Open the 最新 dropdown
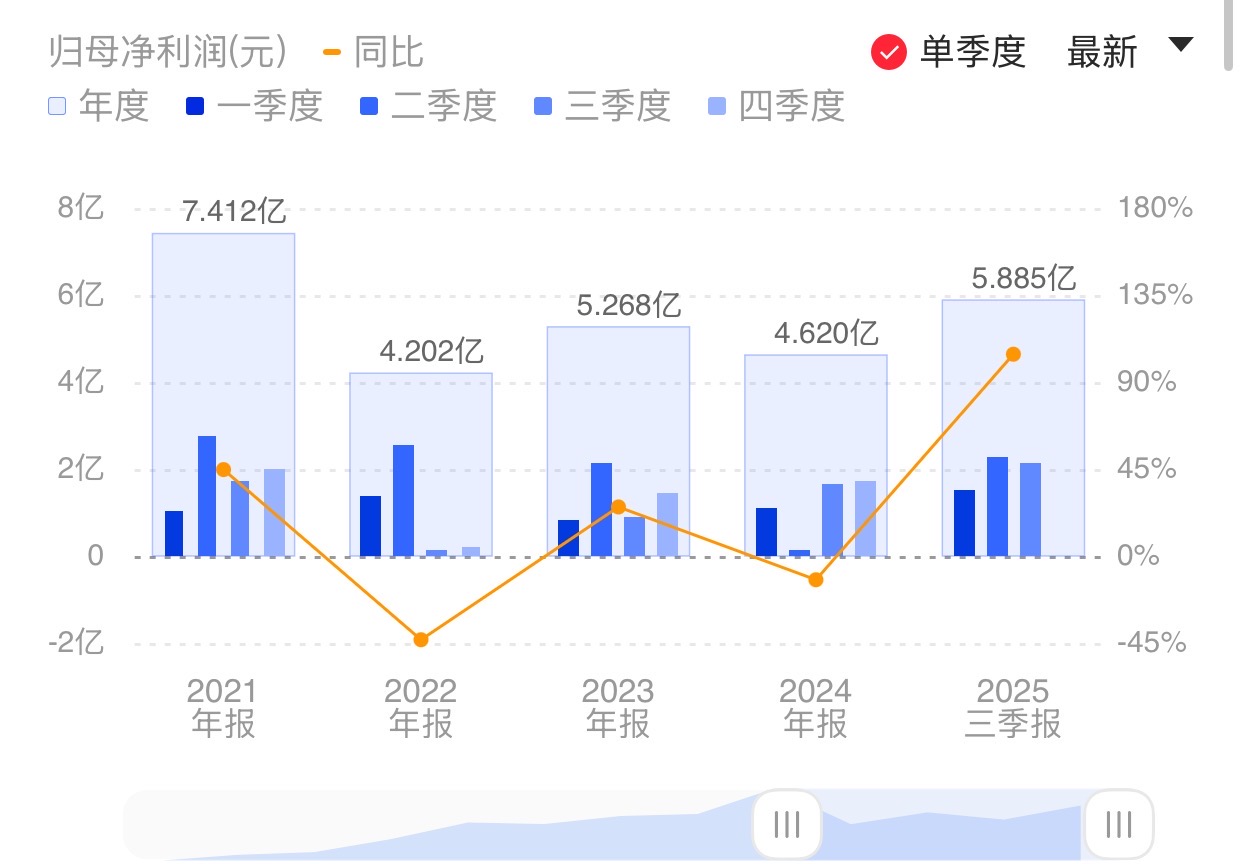 coord(1128,51)
